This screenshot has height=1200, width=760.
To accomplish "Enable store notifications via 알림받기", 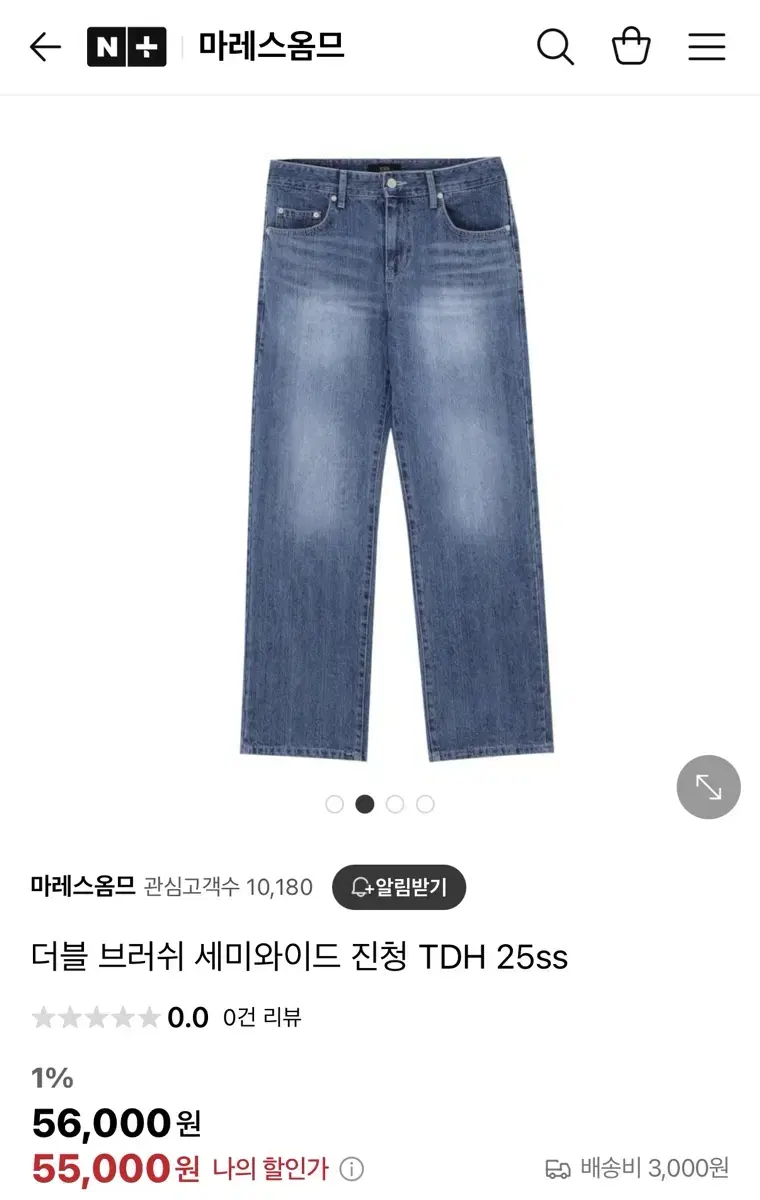I will (399, 887).
